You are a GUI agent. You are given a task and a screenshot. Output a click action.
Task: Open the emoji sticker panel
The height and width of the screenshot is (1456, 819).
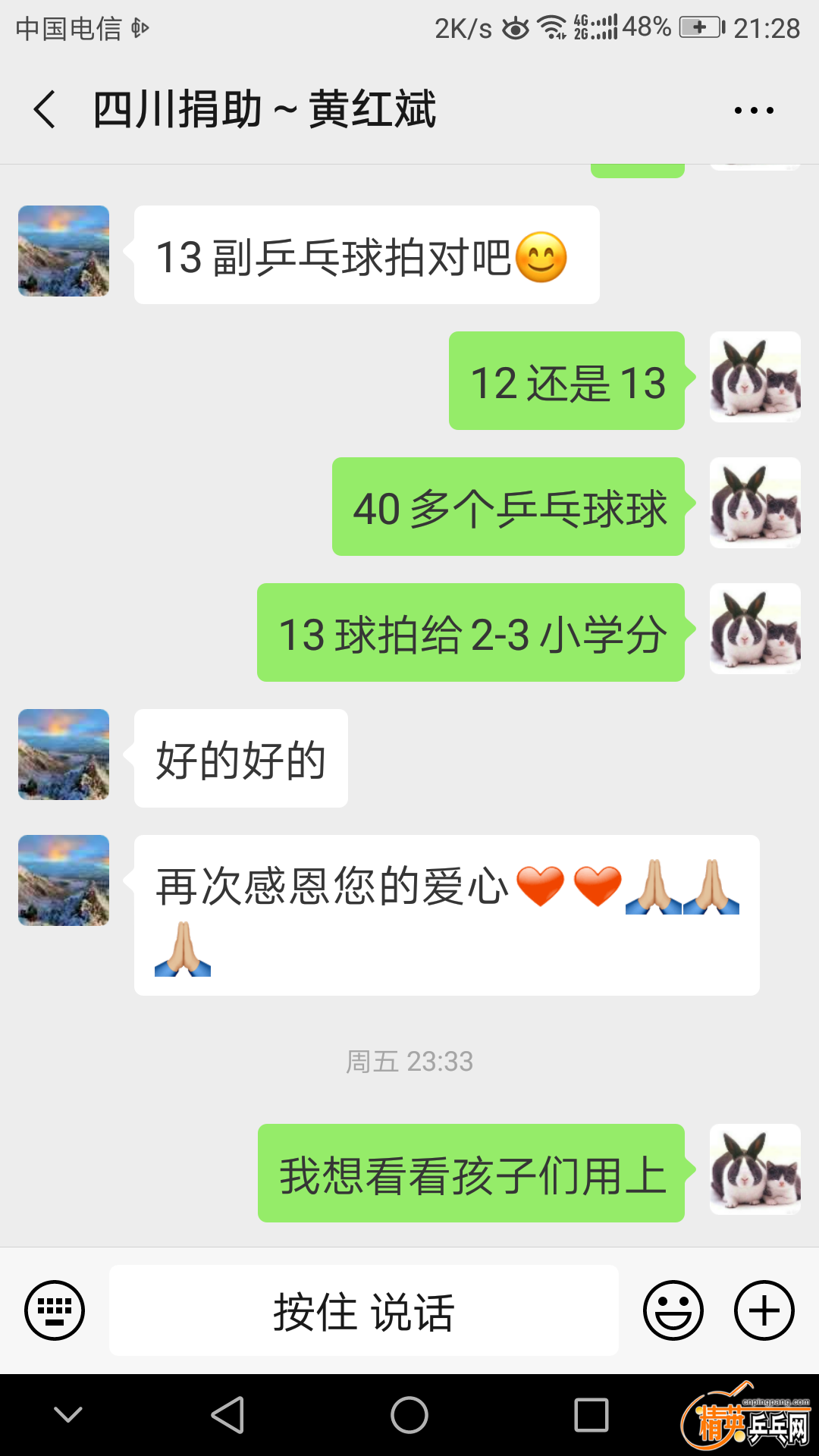(x=673, y=1310)
